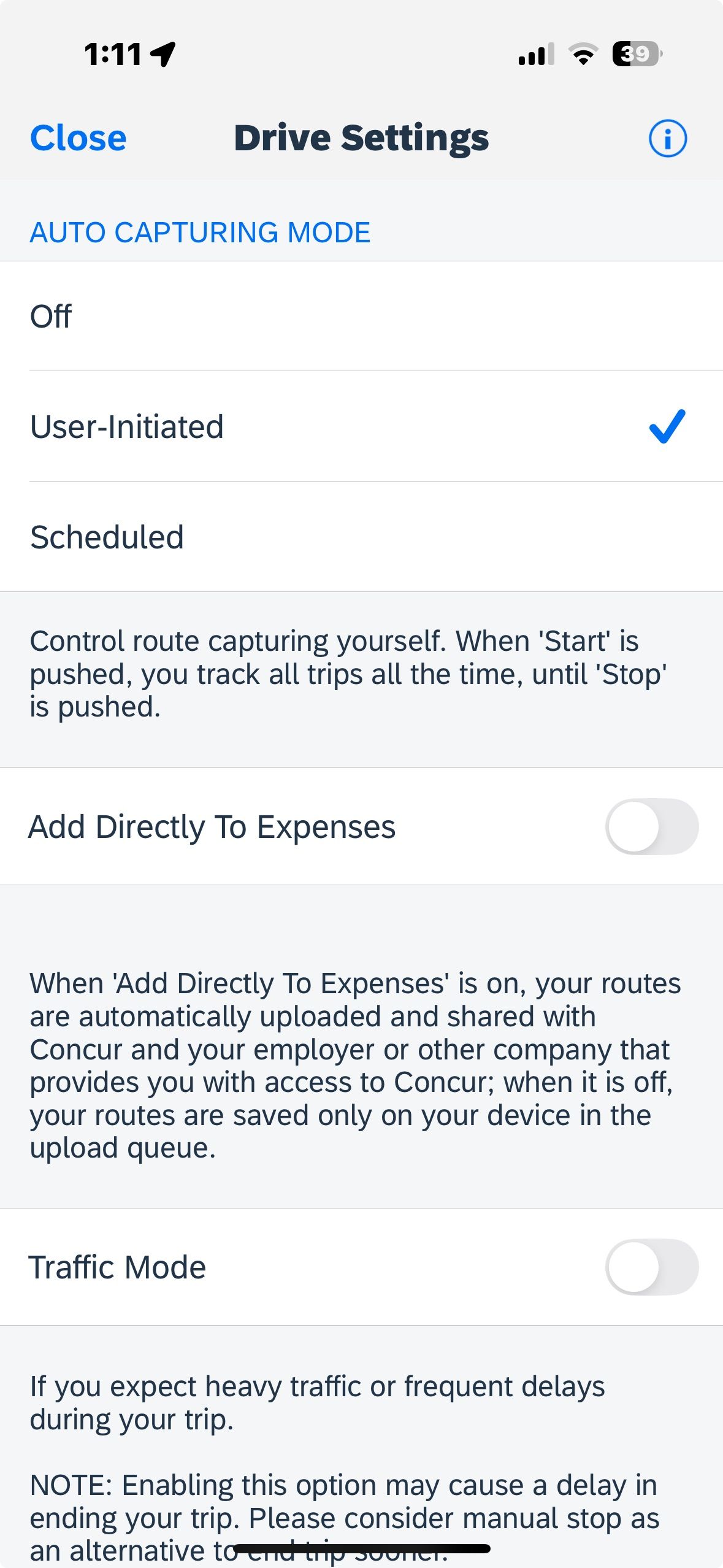Open the info icon in header

pyautogui.click(x=667, y=138)
